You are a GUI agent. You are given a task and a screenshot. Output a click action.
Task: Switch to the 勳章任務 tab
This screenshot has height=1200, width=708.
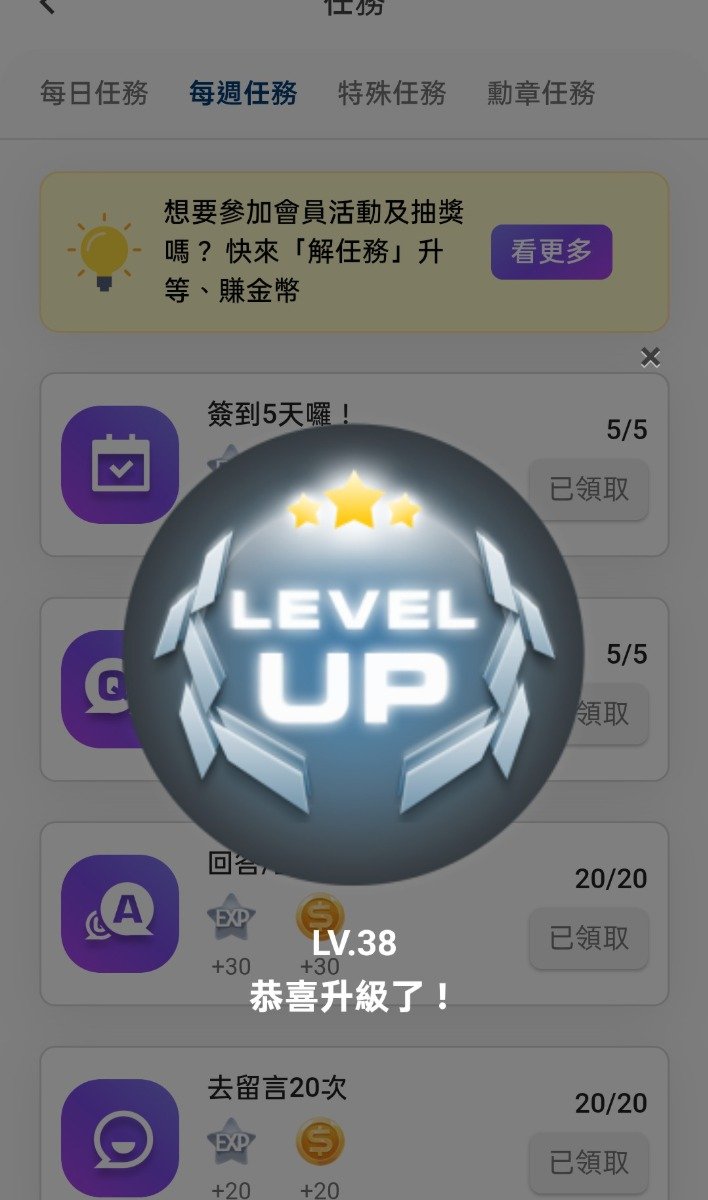[541, 94]
